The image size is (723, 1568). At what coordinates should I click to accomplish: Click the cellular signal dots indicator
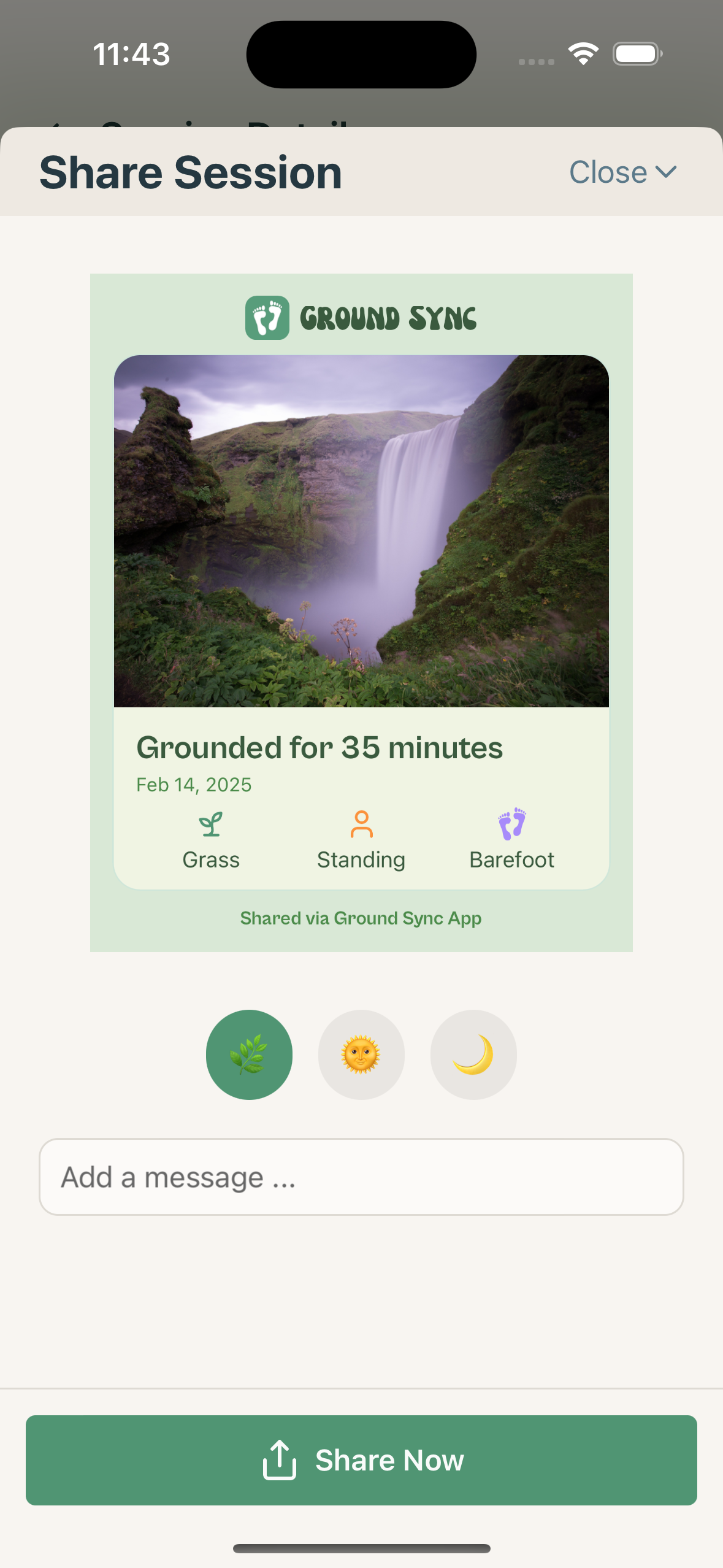tap(535, 61)
